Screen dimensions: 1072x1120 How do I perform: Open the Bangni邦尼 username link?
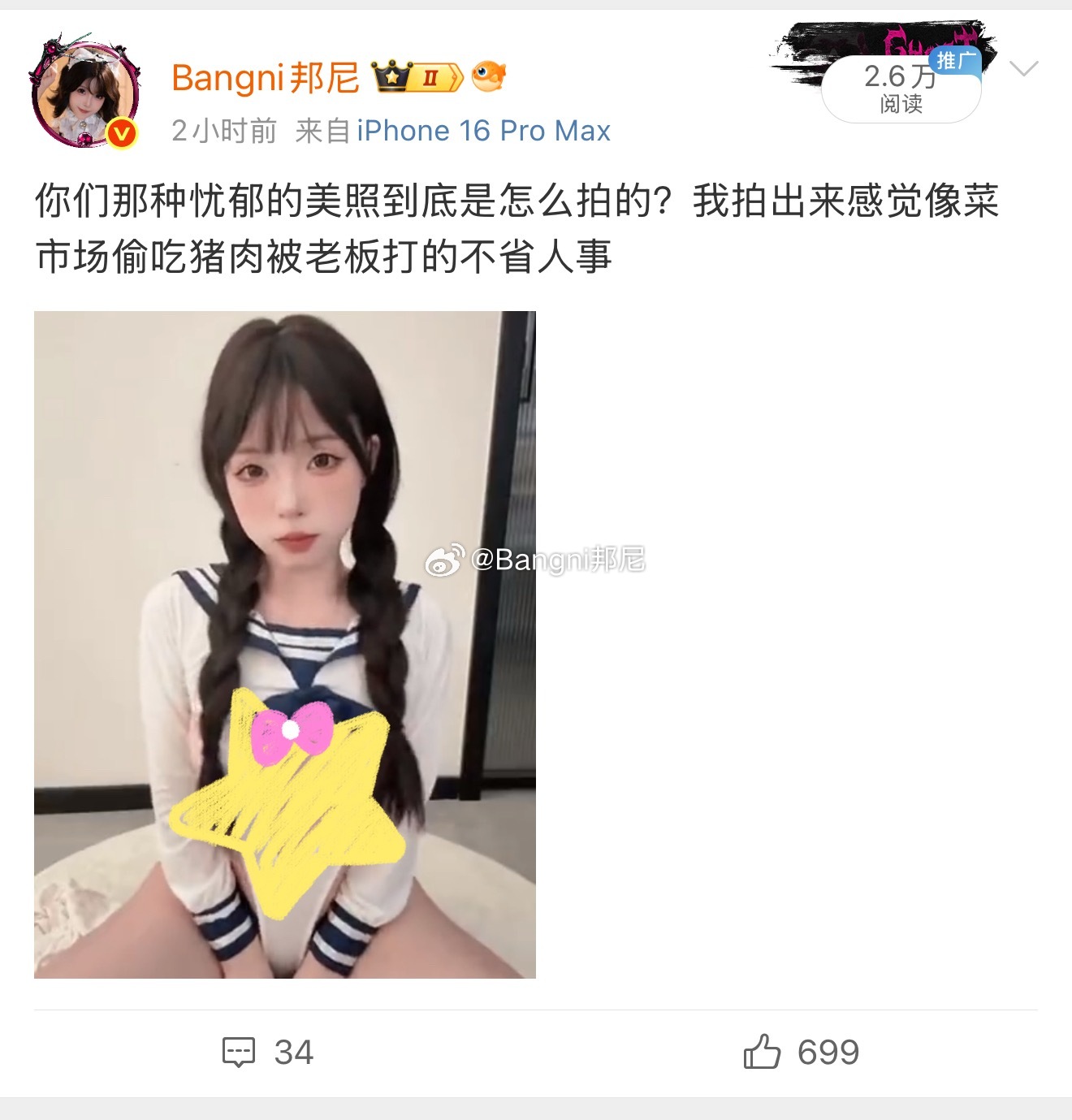tap(265, 78)
